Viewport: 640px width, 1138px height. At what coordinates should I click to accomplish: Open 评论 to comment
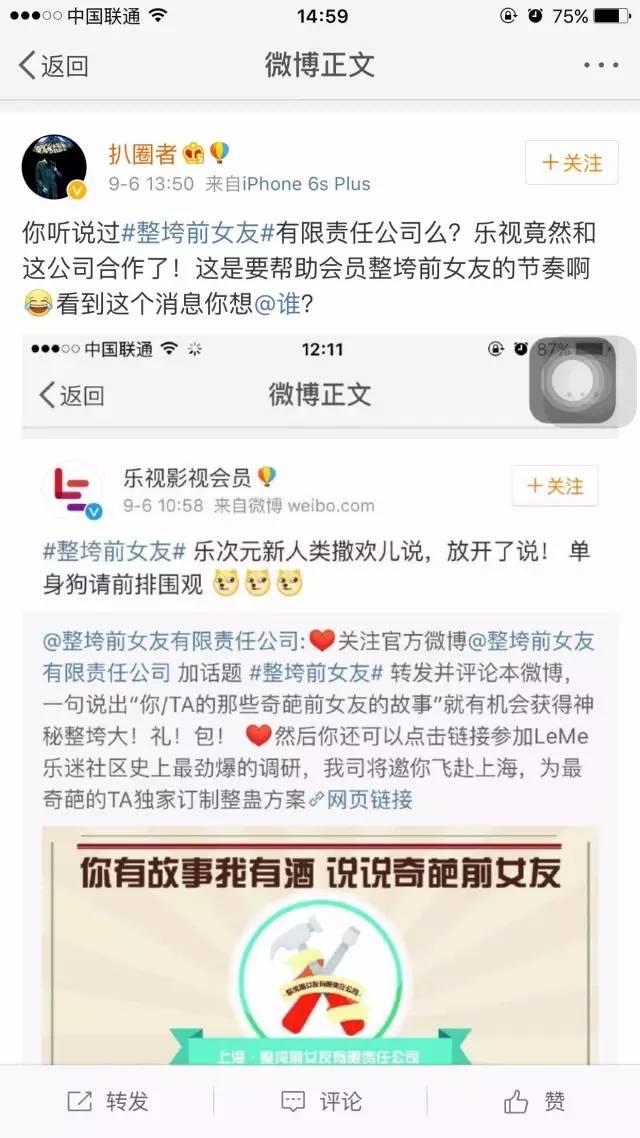[321, 1101]
